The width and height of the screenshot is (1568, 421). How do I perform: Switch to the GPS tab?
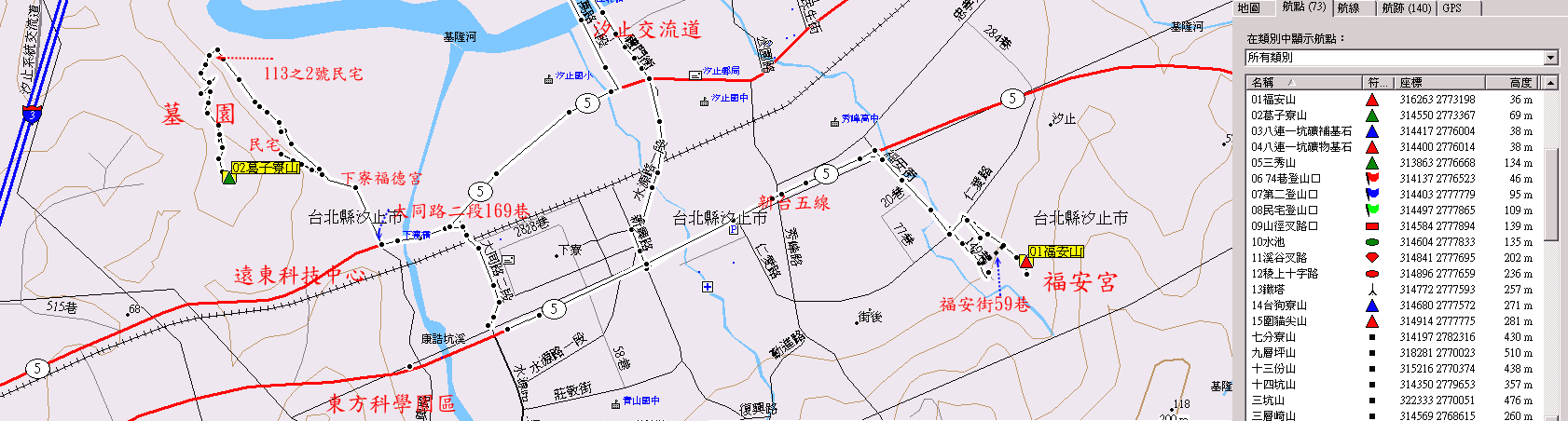coord(1451,7)
